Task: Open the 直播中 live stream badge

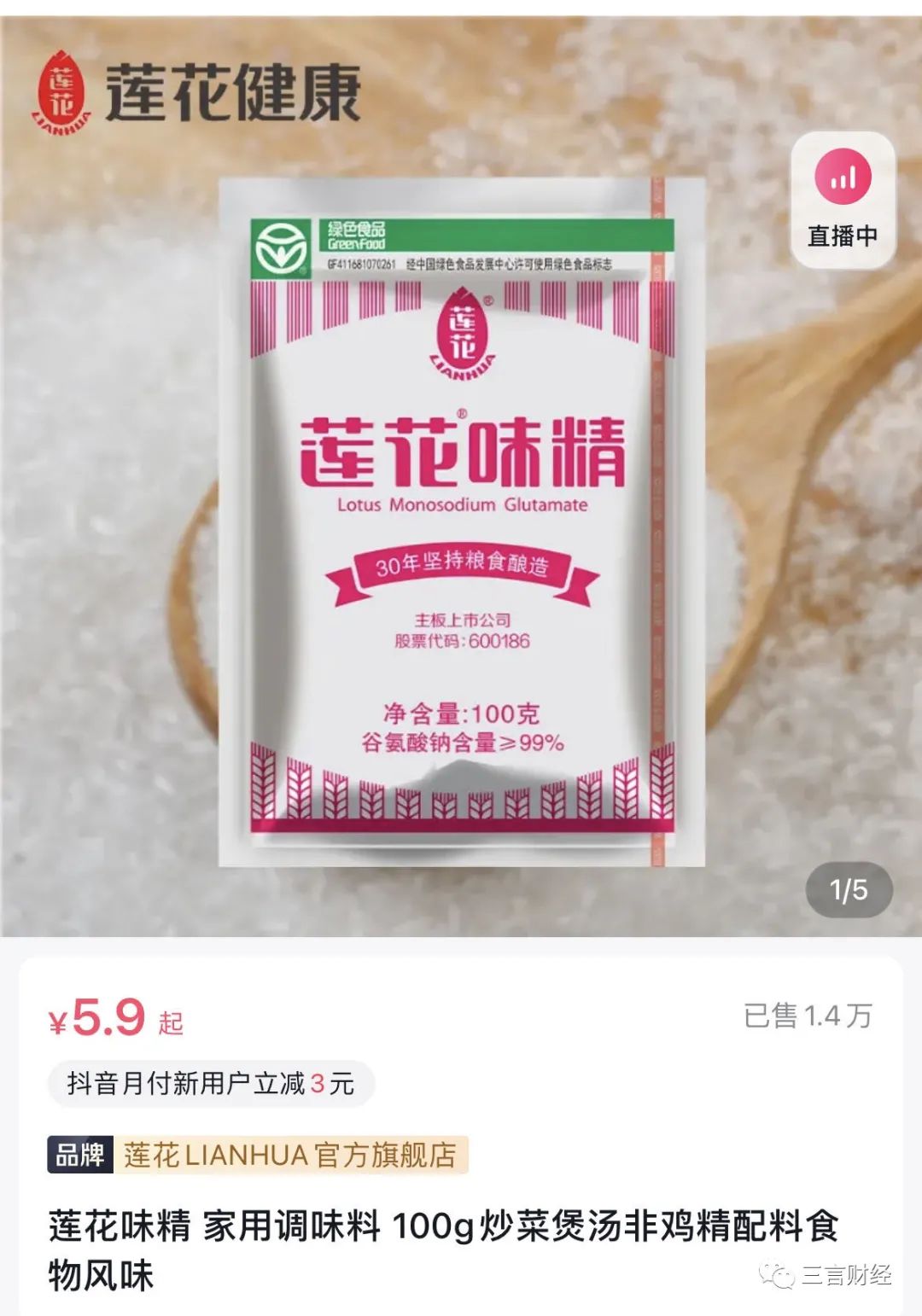Action: coord(843,201)
